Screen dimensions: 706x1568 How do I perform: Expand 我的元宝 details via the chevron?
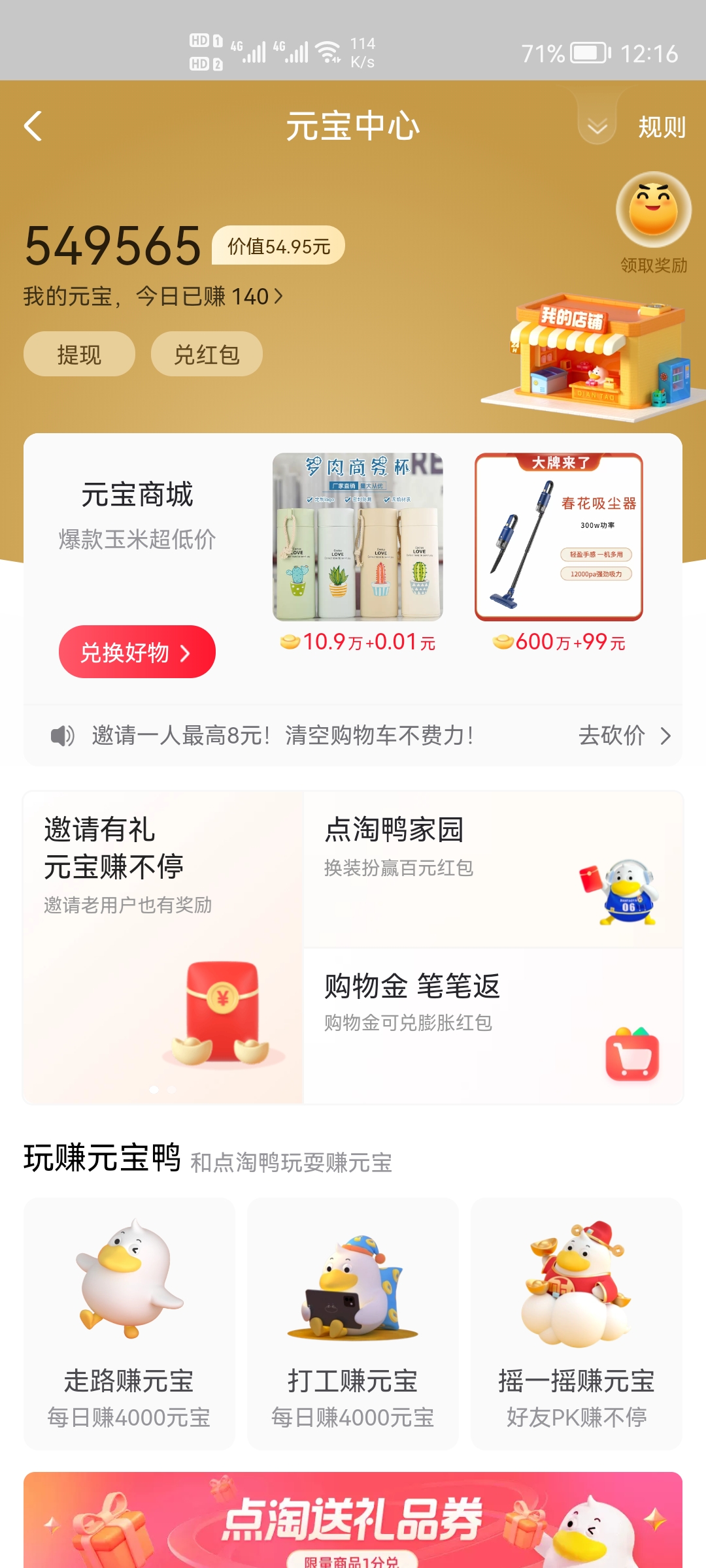coord(278,297)
